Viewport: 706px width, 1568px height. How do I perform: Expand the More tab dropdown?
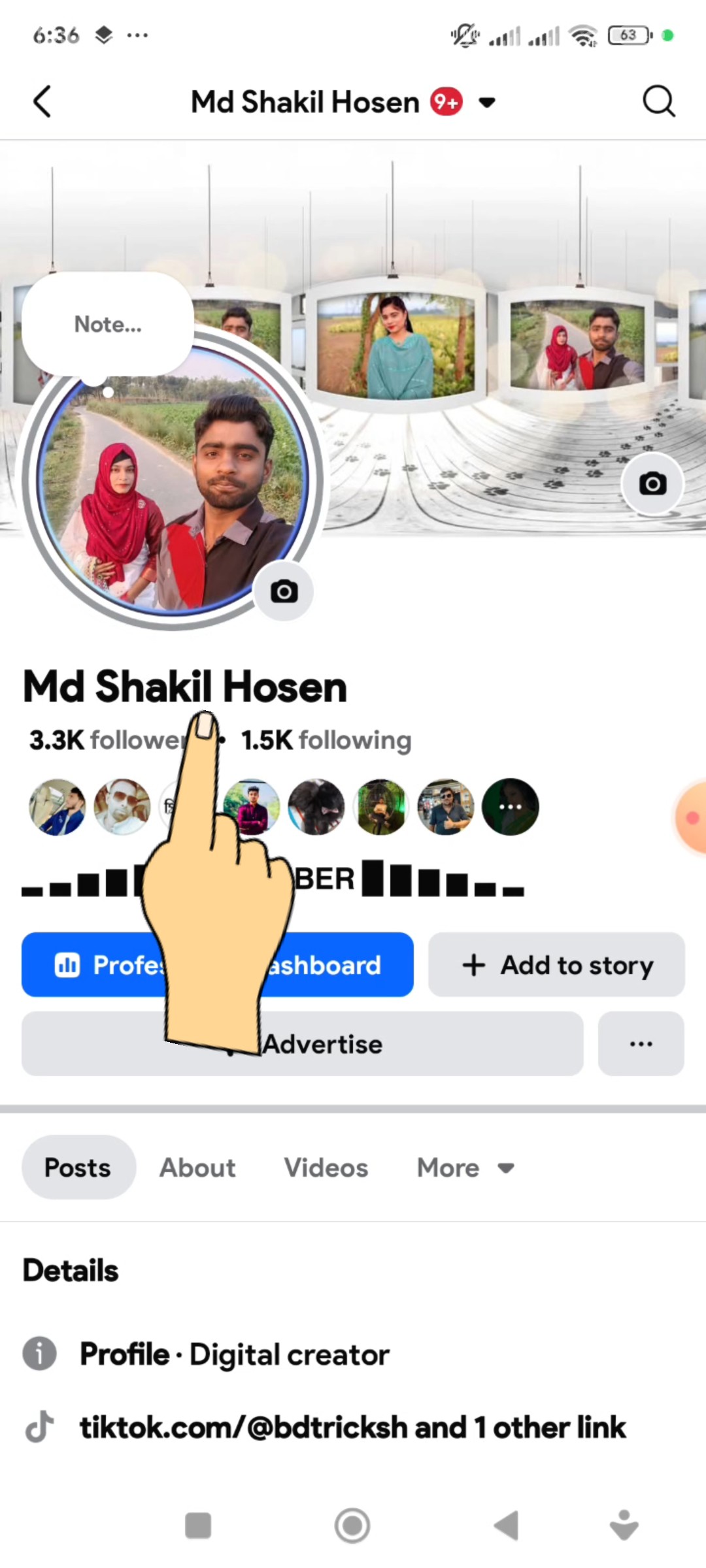(x=465, y=1168)
